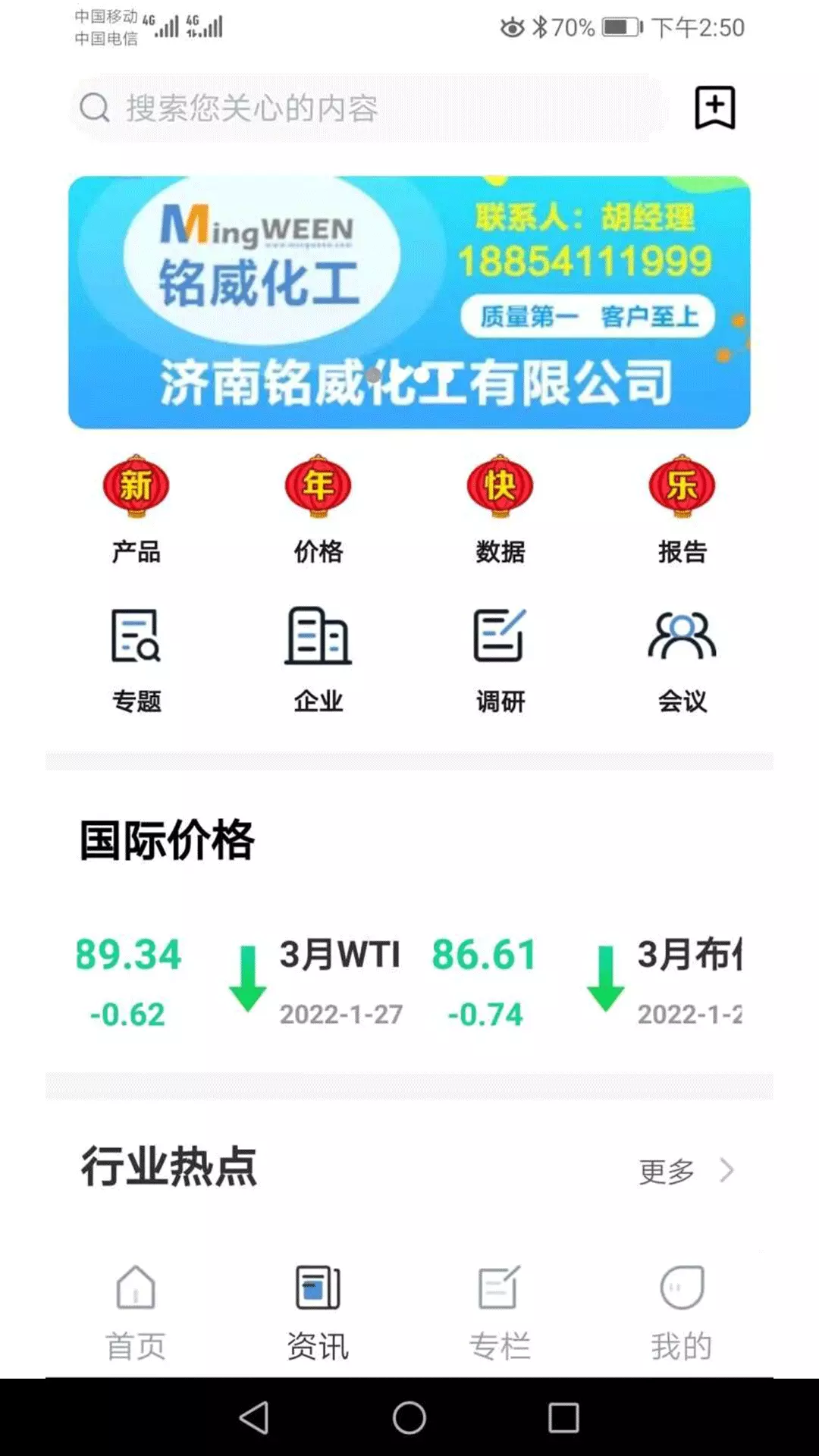Open the 3月布伦特 price card
Screen dimensions: 819x1456
588,983
